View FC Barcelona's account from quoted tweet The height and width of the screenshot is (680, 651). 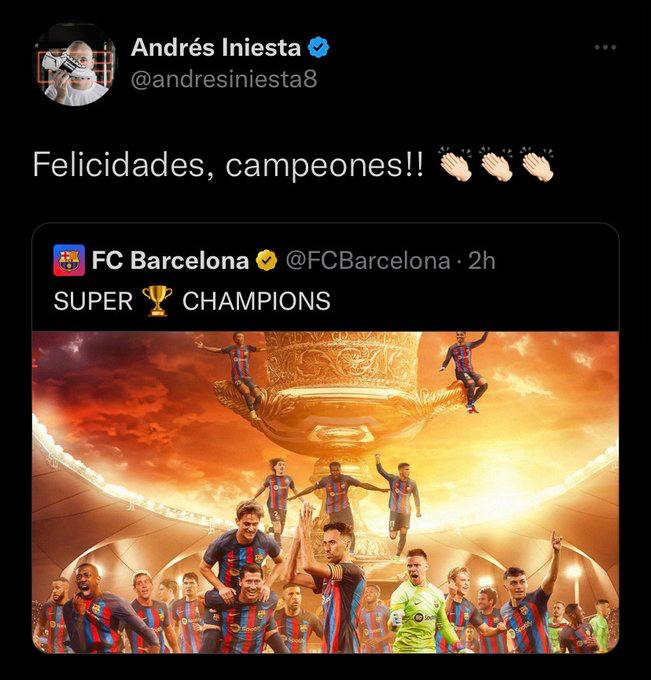pos(169,261)
